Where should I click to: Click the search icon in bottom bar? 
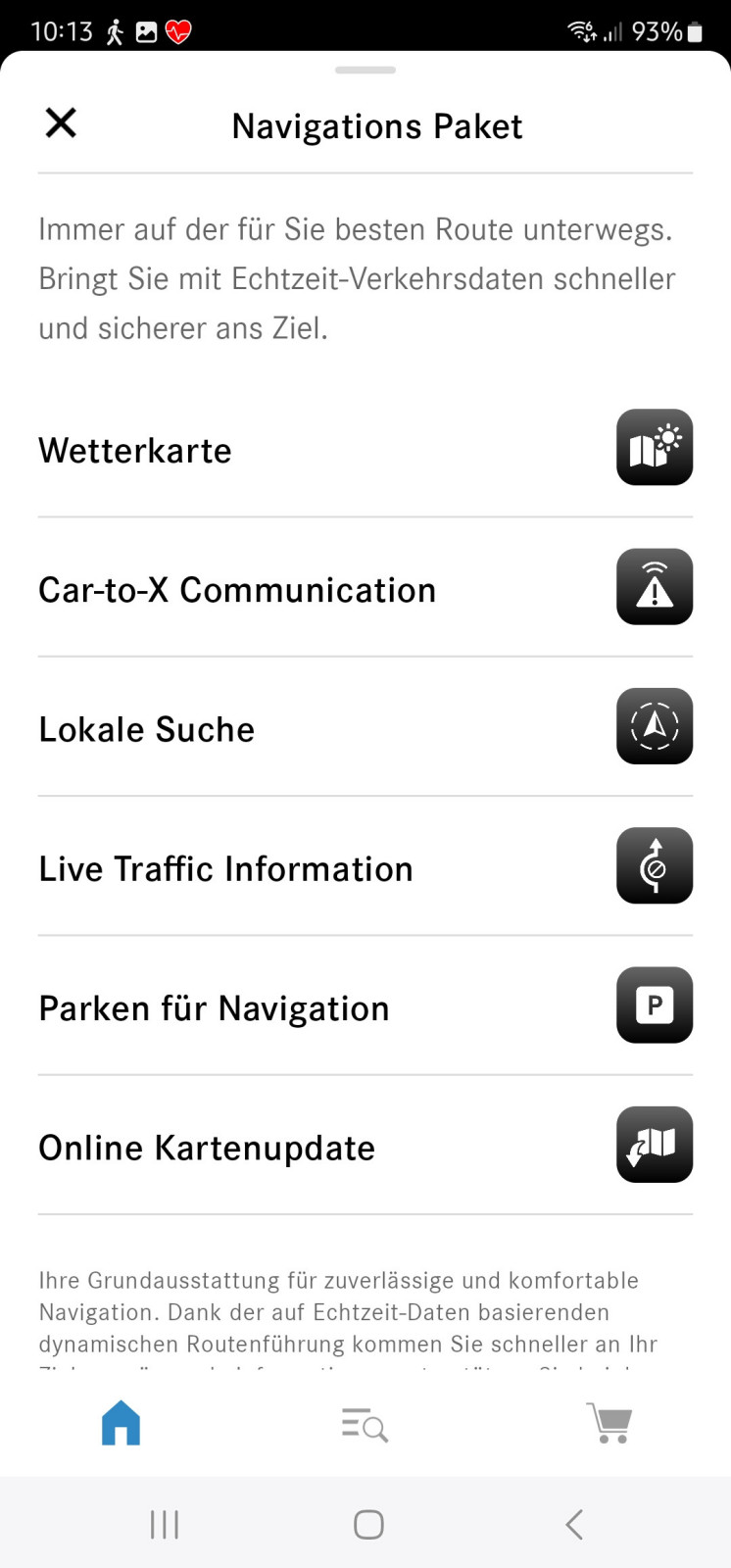coord(364,1423)
